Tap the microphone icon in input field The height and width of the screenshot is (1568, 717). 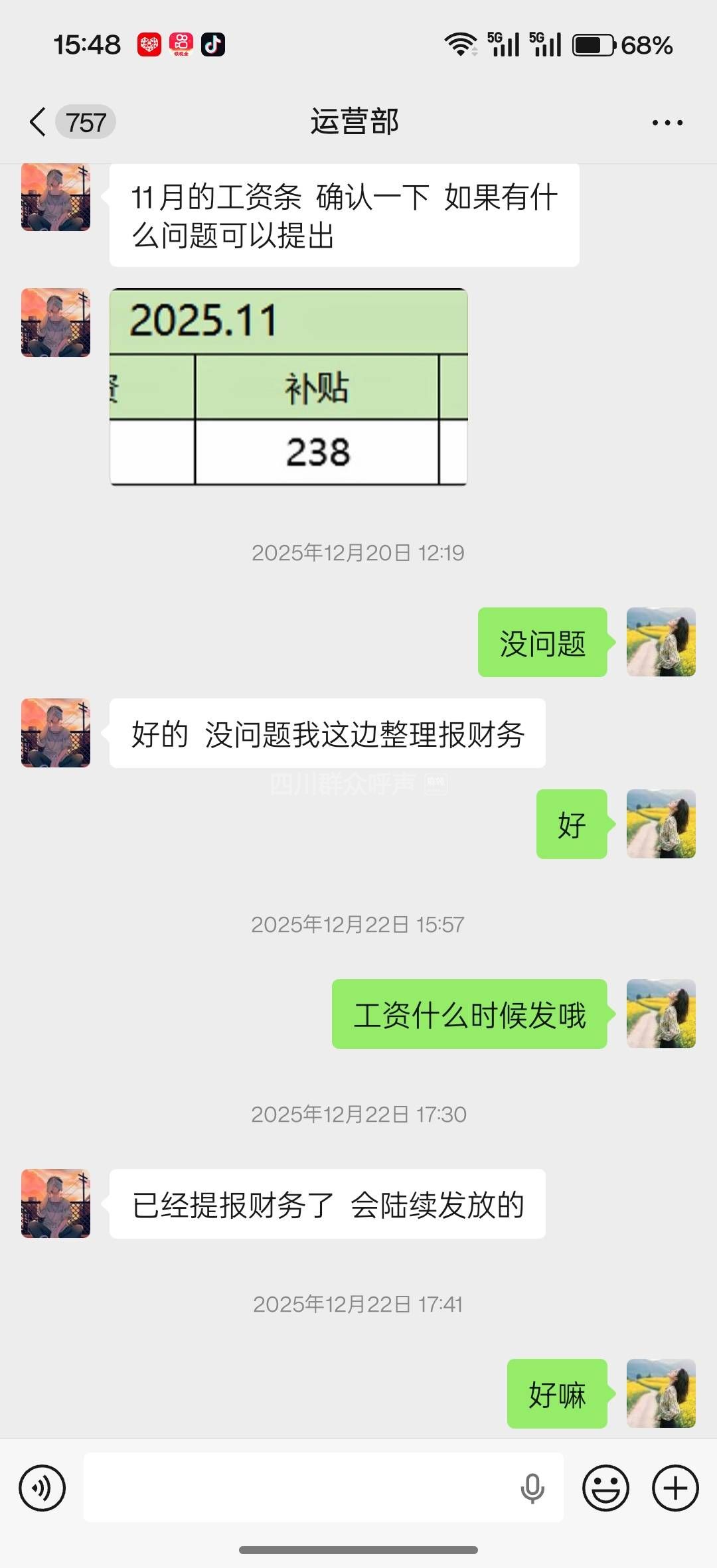coord(532,1488)
